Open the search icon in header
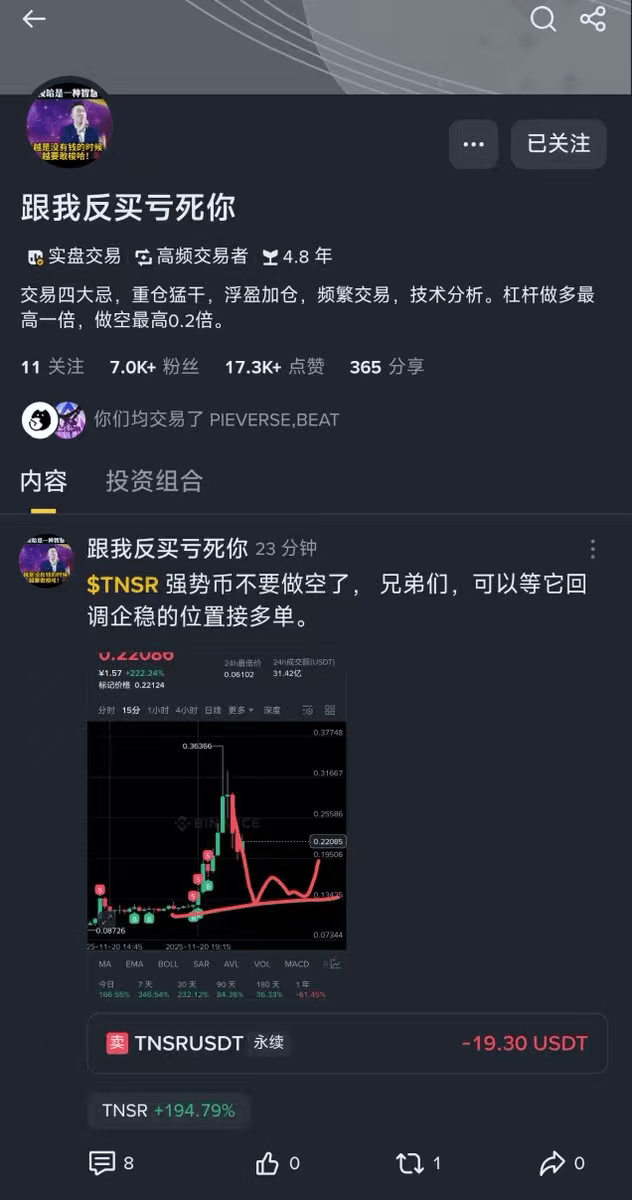Image resolution: width=632 pixels, height=1200 pixels. coord(543,19)
